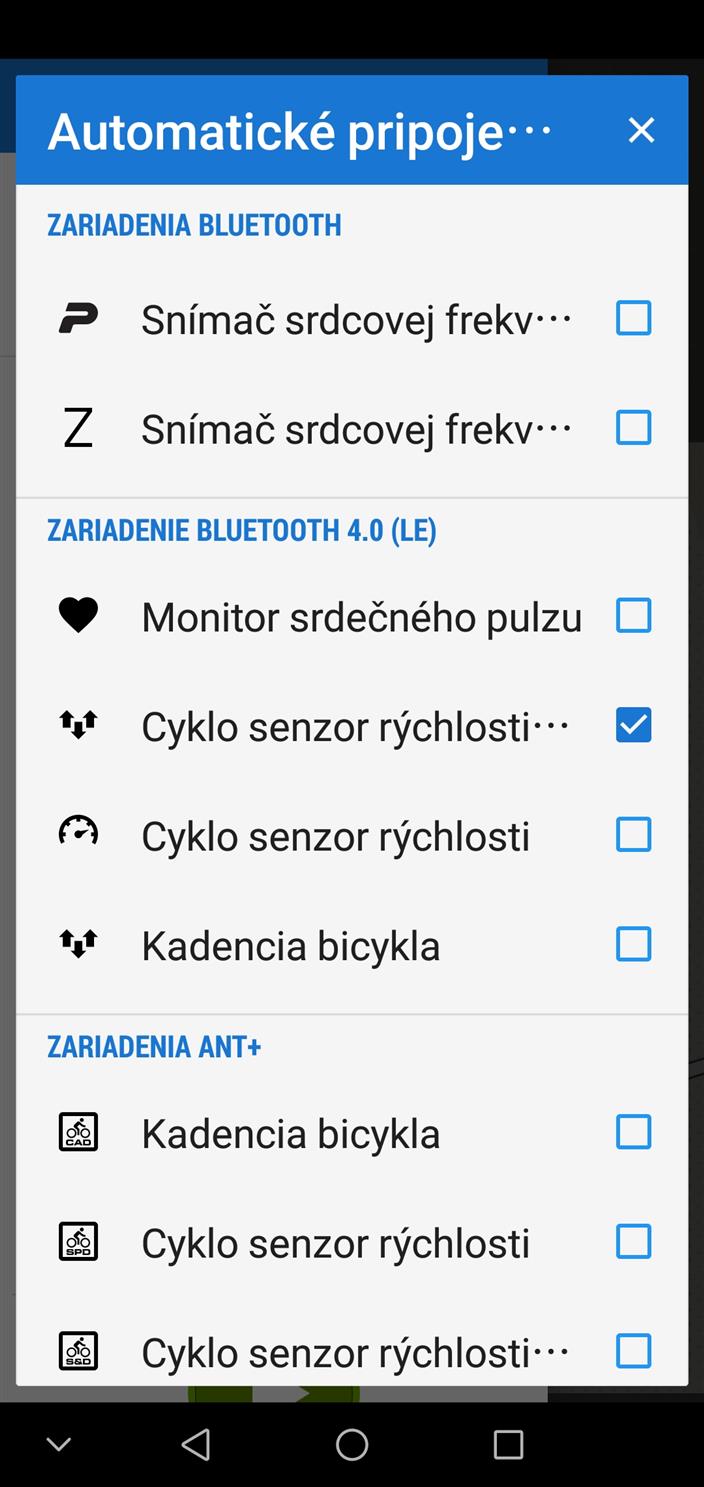This screenshot has height=1487, width=704.
Task: Select Bluetooth LE Cyklo senzor rýchlosti with speedometer icon
Action: [x=633, y=835]
